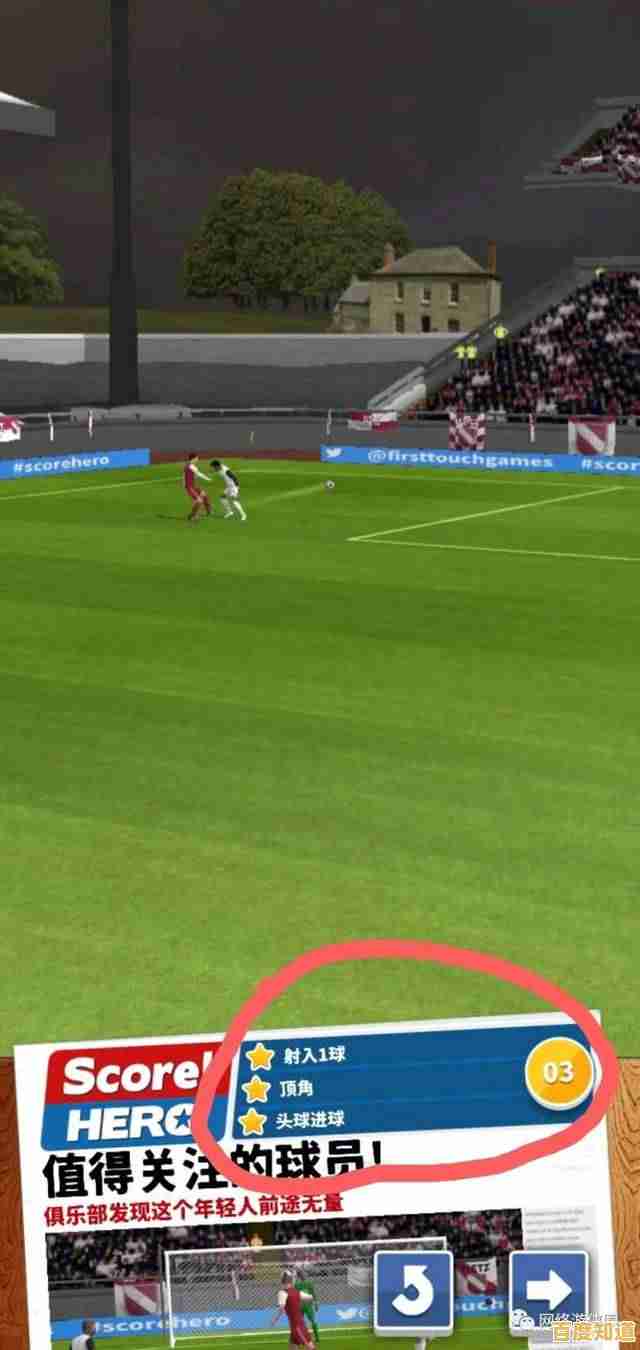The width and height of the screenshot is (640, 1350).
Task: Replay the level with the circular arrow button
Action: pos(413,1291)
